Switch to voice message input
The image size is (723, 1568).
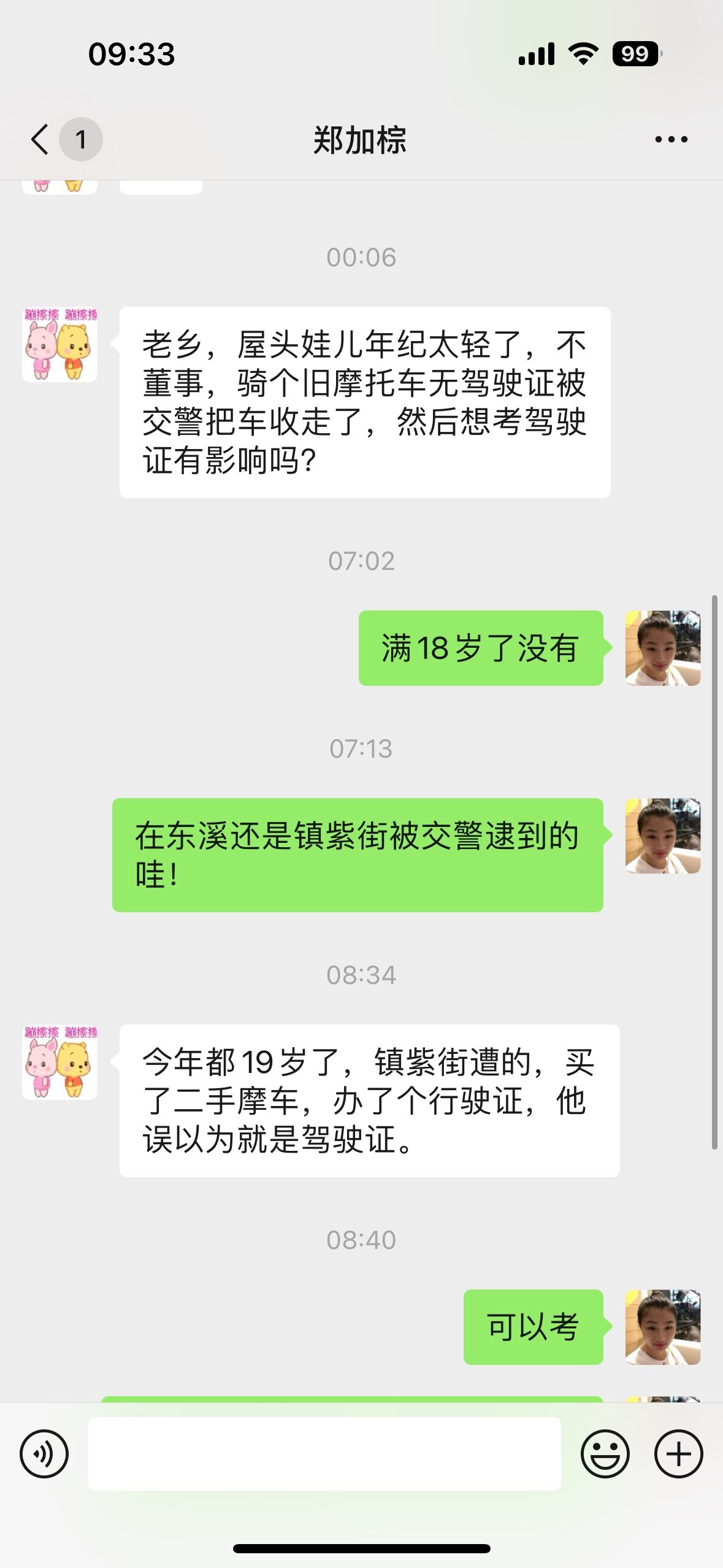coord(44,1453)
